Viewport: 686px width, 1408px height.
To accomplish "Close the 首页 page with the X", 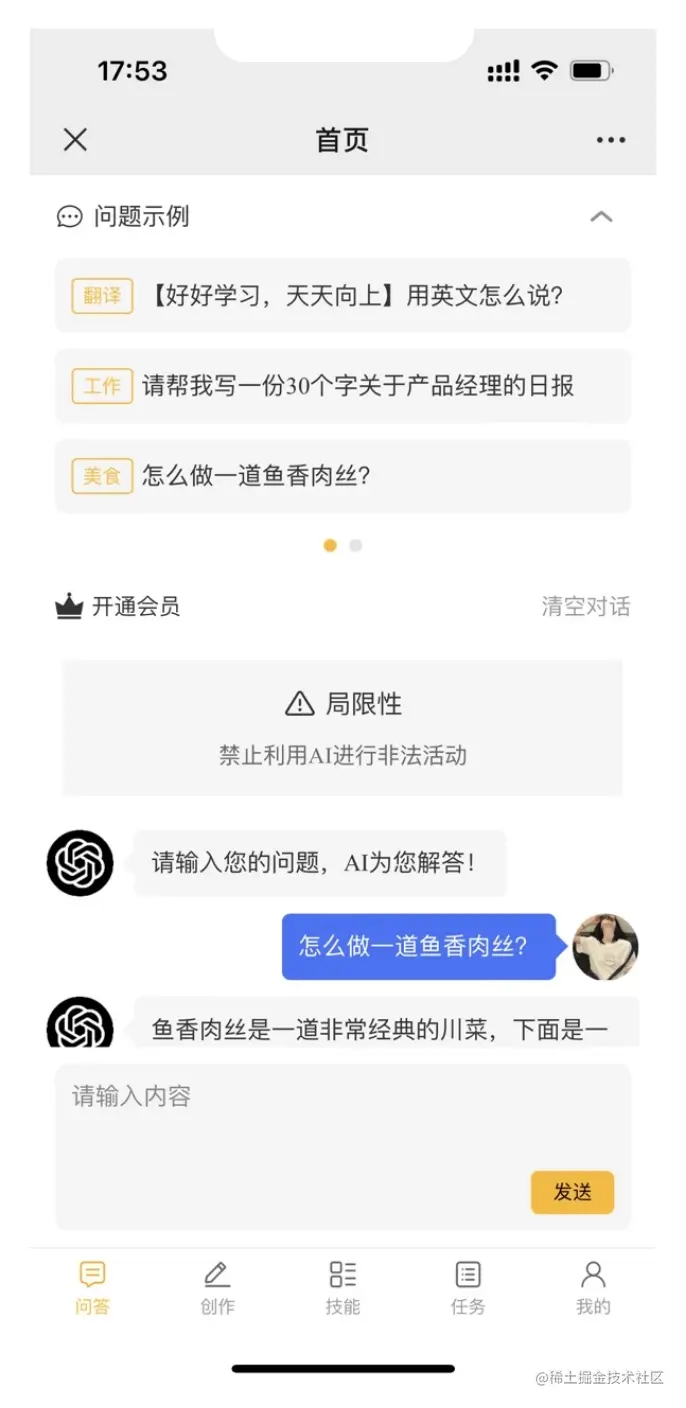I will pyautogui.click(x=75, y=140).
